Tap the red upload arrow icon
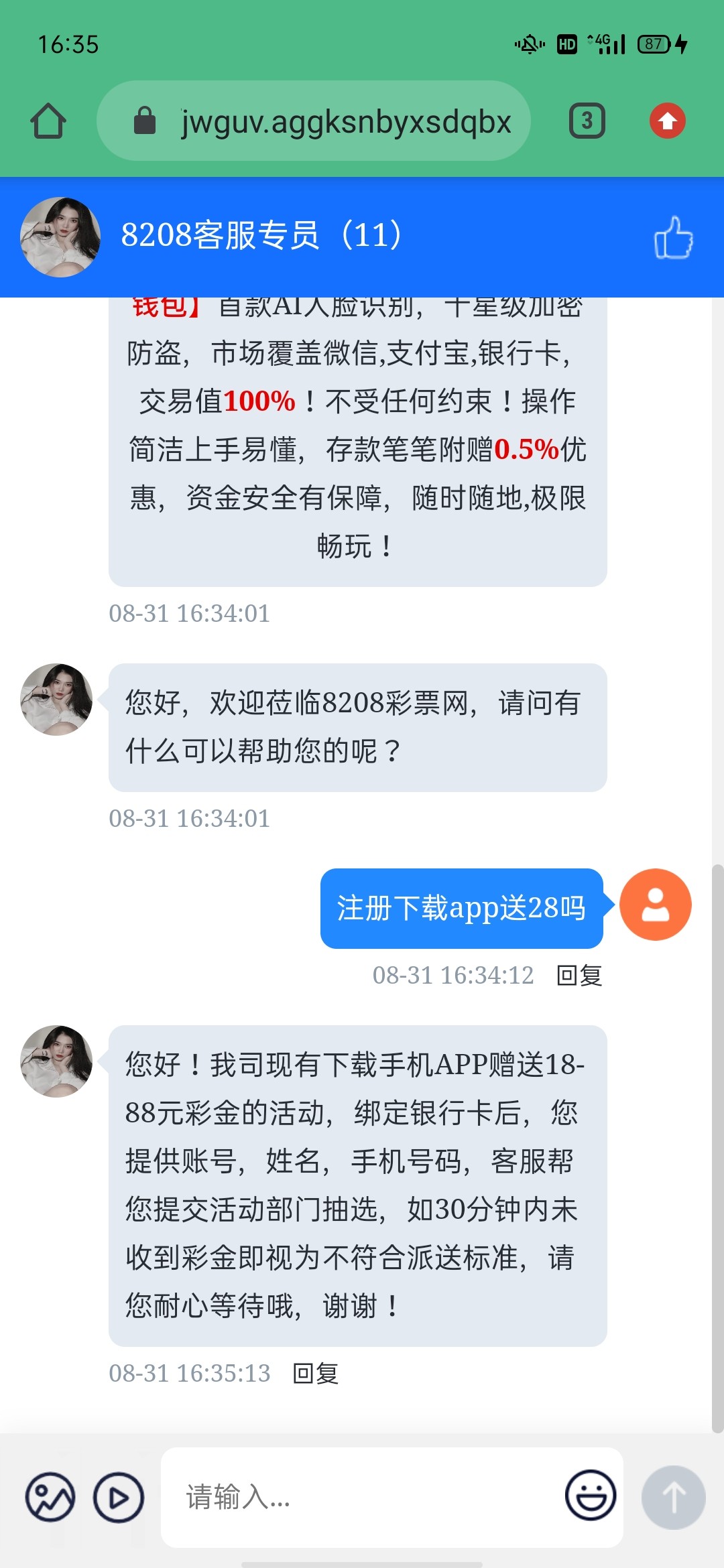Screen dimensions: 724x1568 (667, 121)
